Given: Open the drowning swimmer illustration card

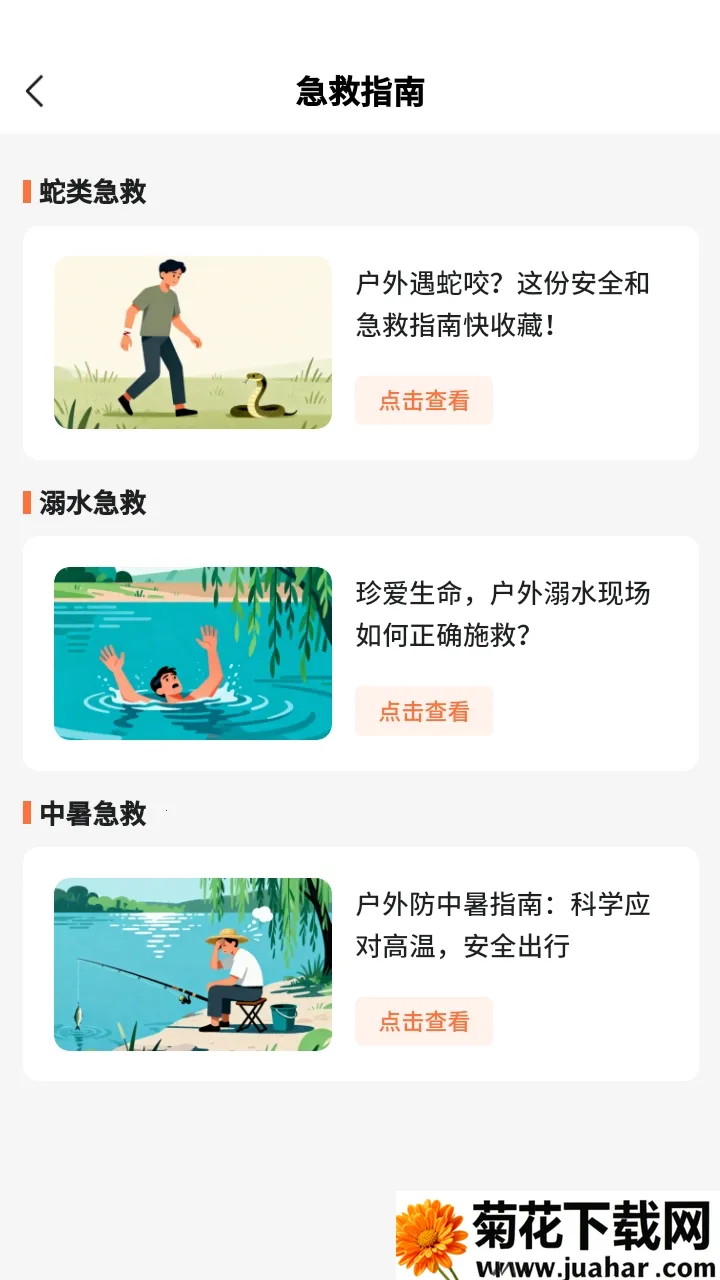Looking at the screenshot, I should pyautogui.click(x=193, y=653).
